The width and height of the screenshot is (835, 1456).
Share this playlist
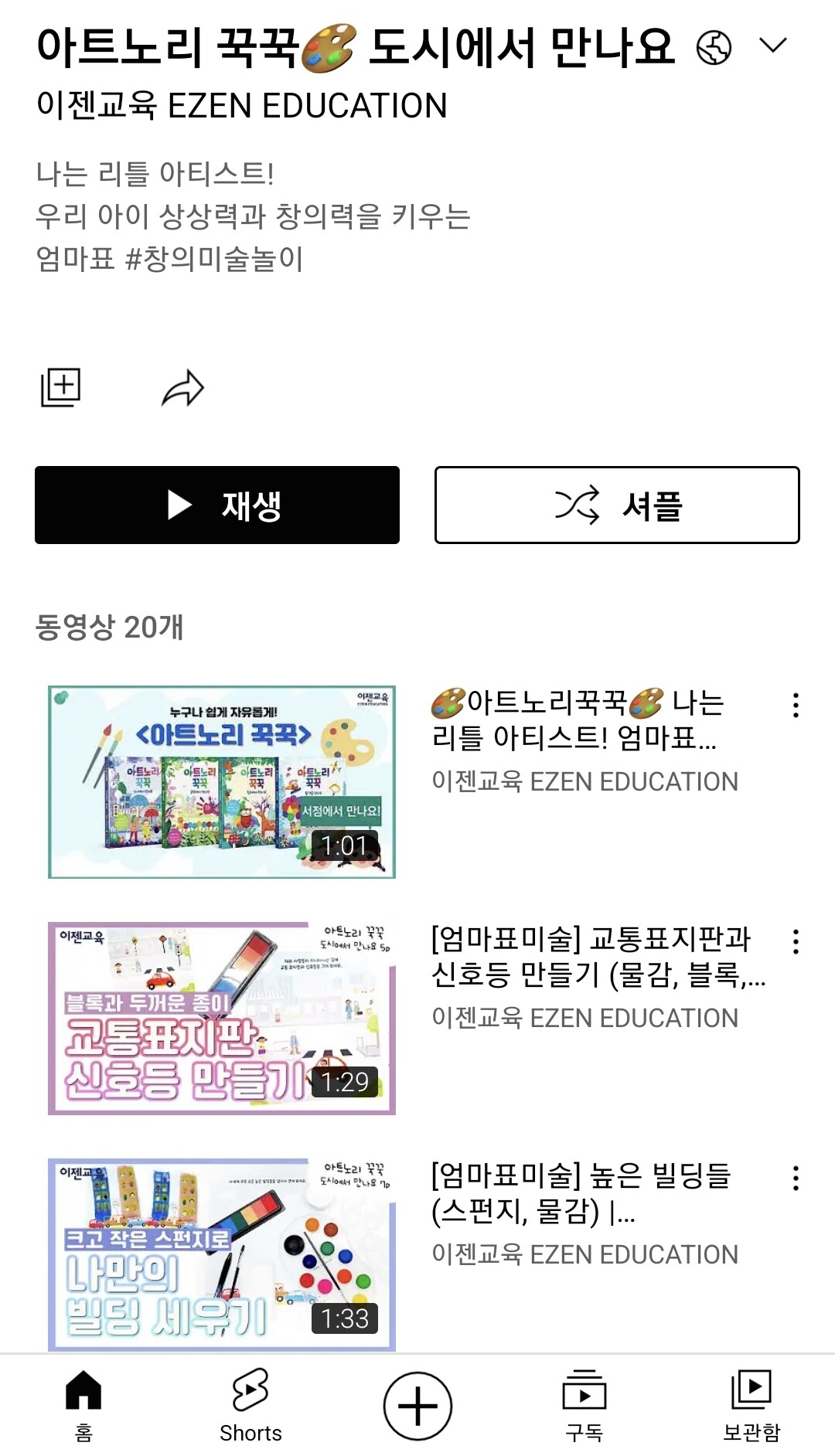(x=182, y=388)
